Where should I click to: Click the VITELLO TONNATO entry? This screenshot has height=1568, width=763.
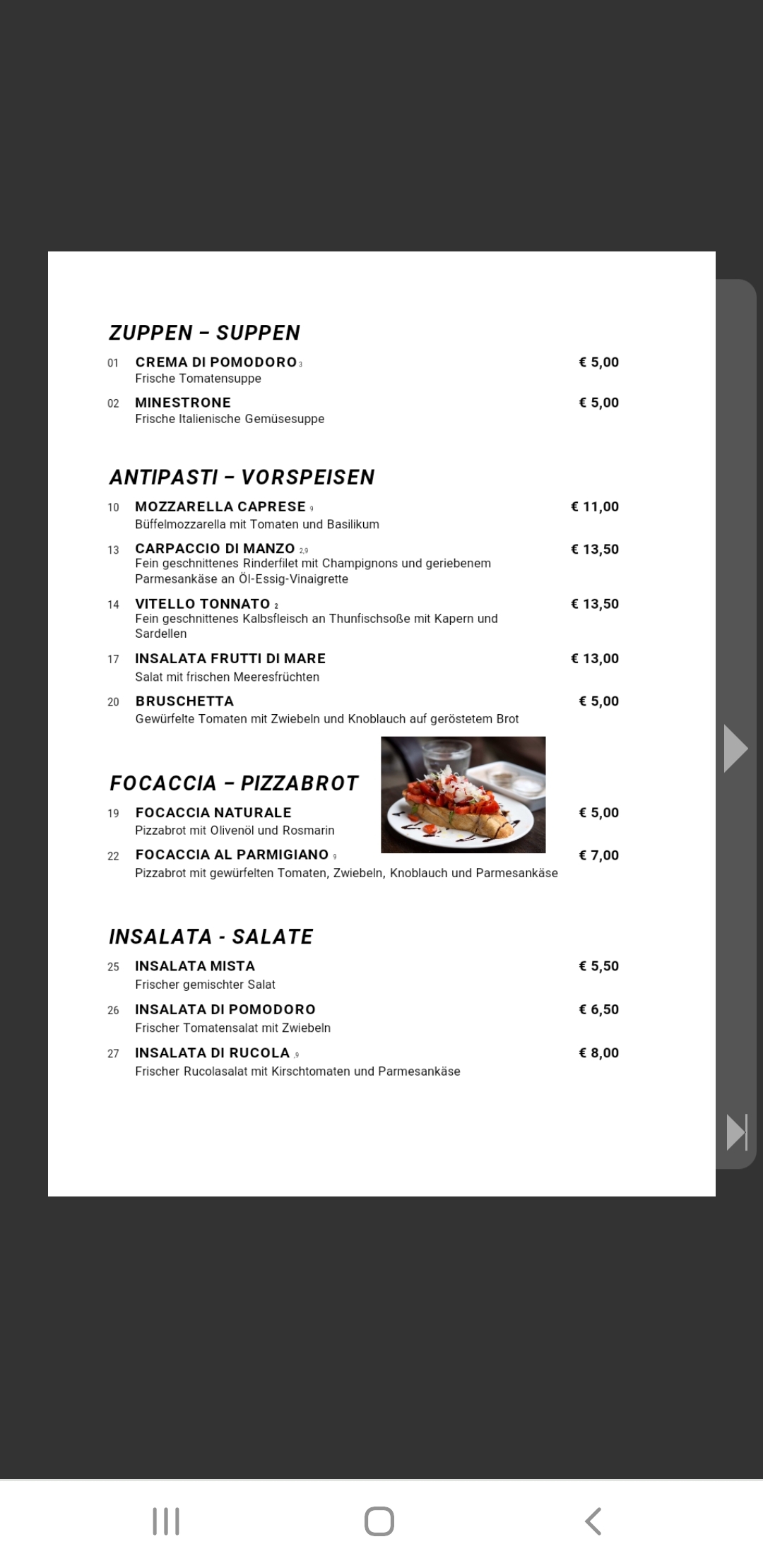(205, 604)
